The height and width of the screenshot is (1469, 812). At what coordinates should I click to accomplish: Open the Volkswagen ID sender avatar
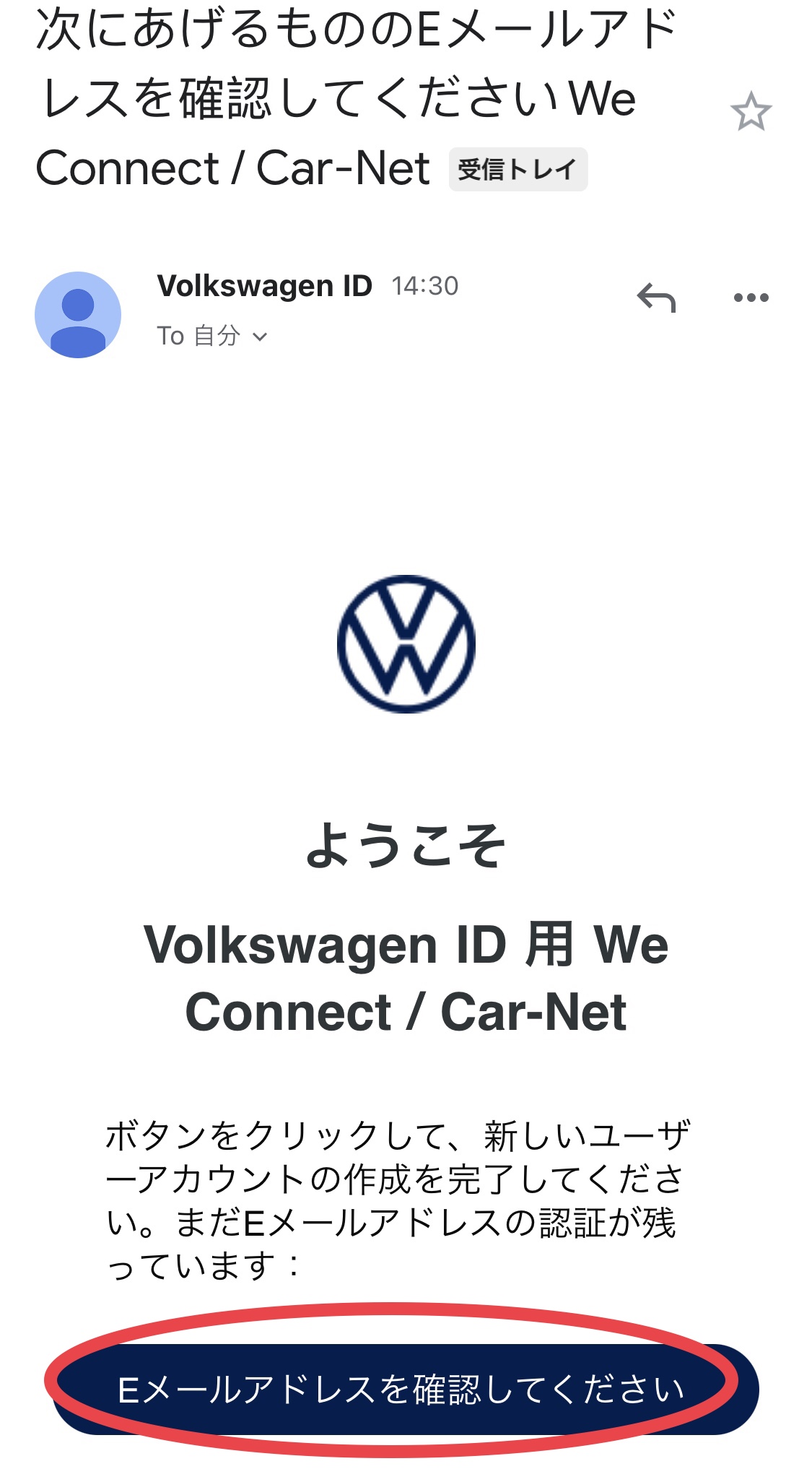point(78,315)
